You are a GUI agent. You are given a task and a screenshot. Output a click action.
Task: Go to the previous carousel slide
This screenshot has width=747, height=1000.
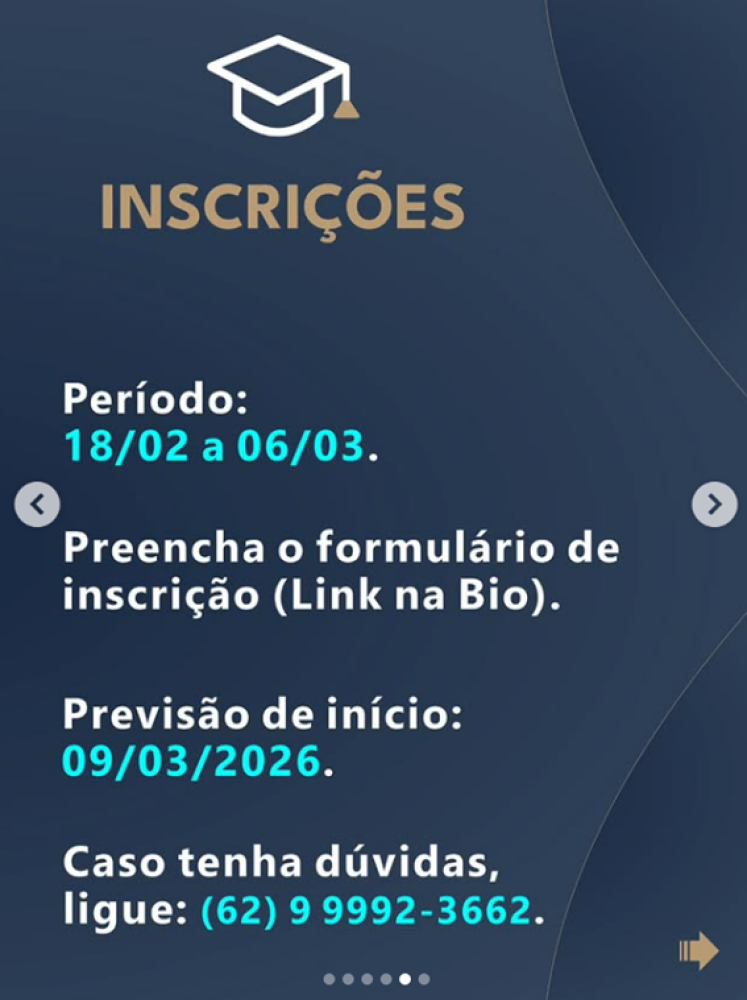(x=37, y=505)
